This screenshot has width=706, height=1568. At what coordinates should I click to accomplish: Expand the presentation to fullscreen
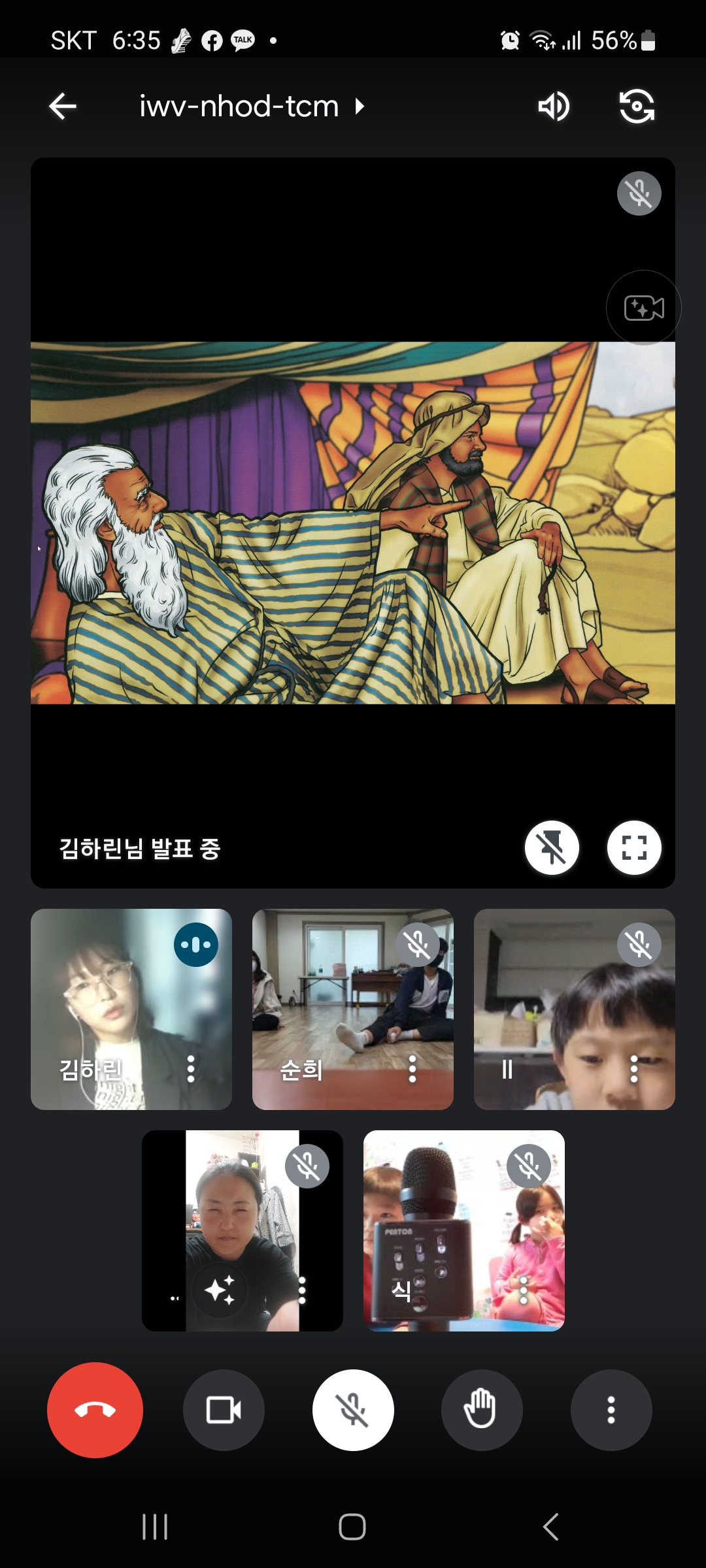click(633, 848)
